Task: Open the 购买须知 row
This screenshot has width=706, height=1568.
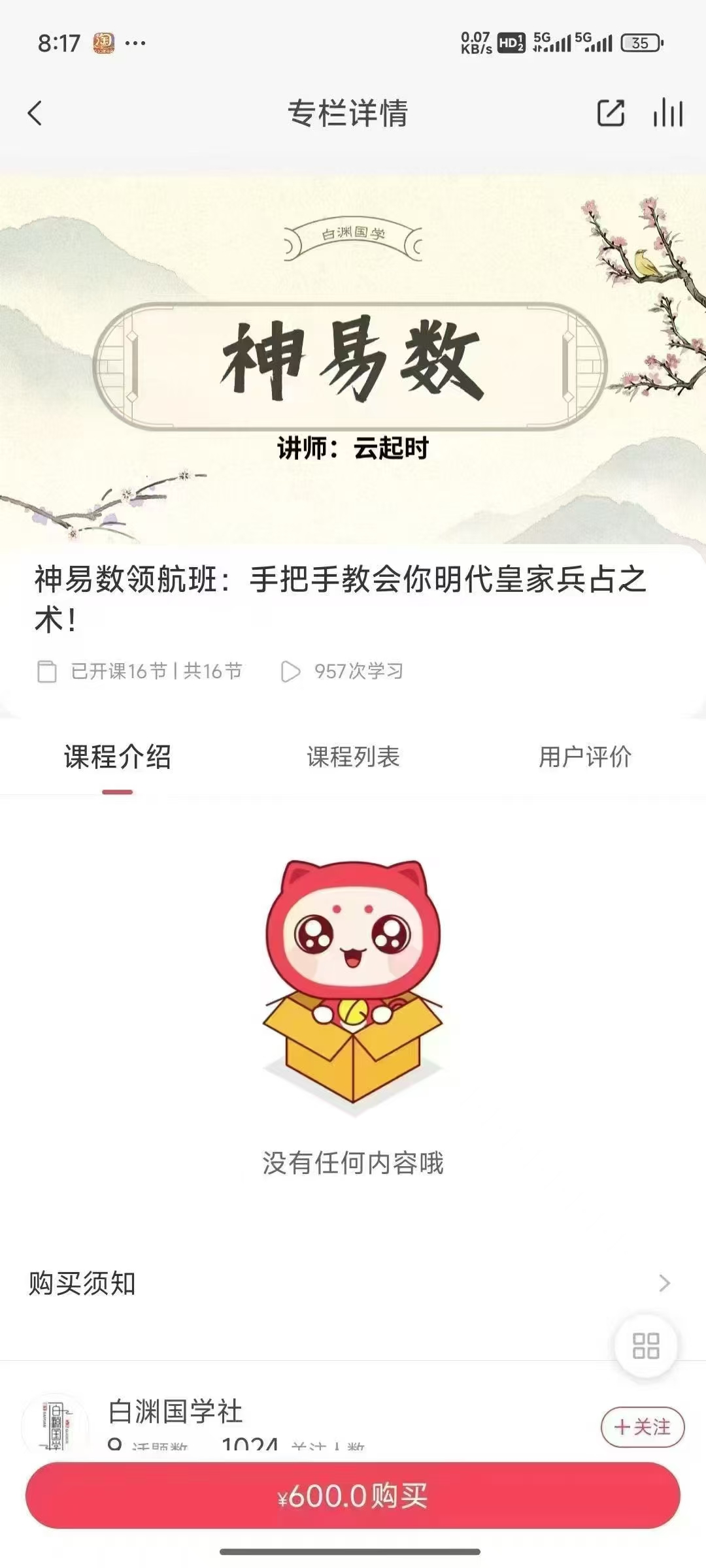Action: 353,1283
